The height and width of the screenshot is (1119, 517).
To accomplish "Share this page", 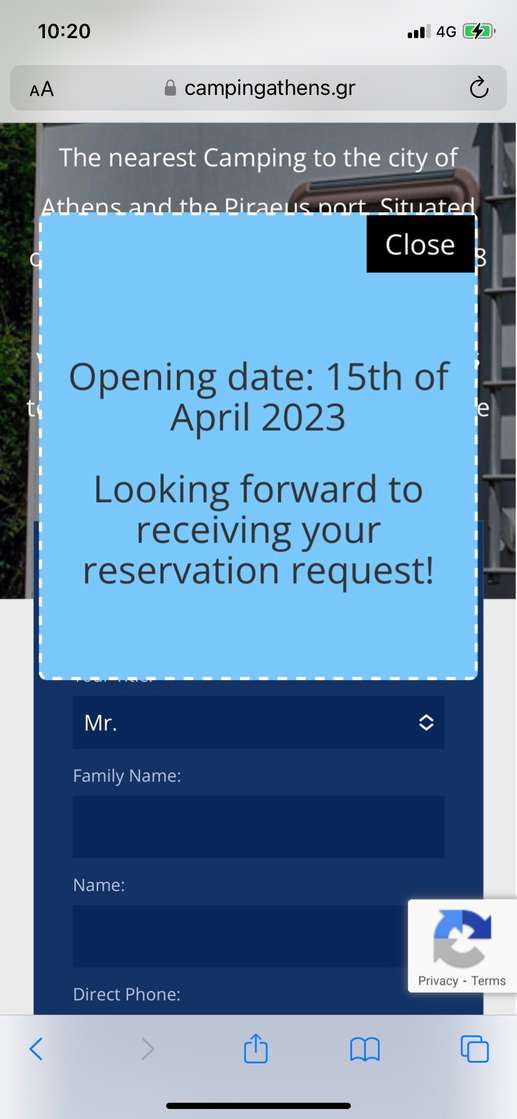I will point(255,1048).
